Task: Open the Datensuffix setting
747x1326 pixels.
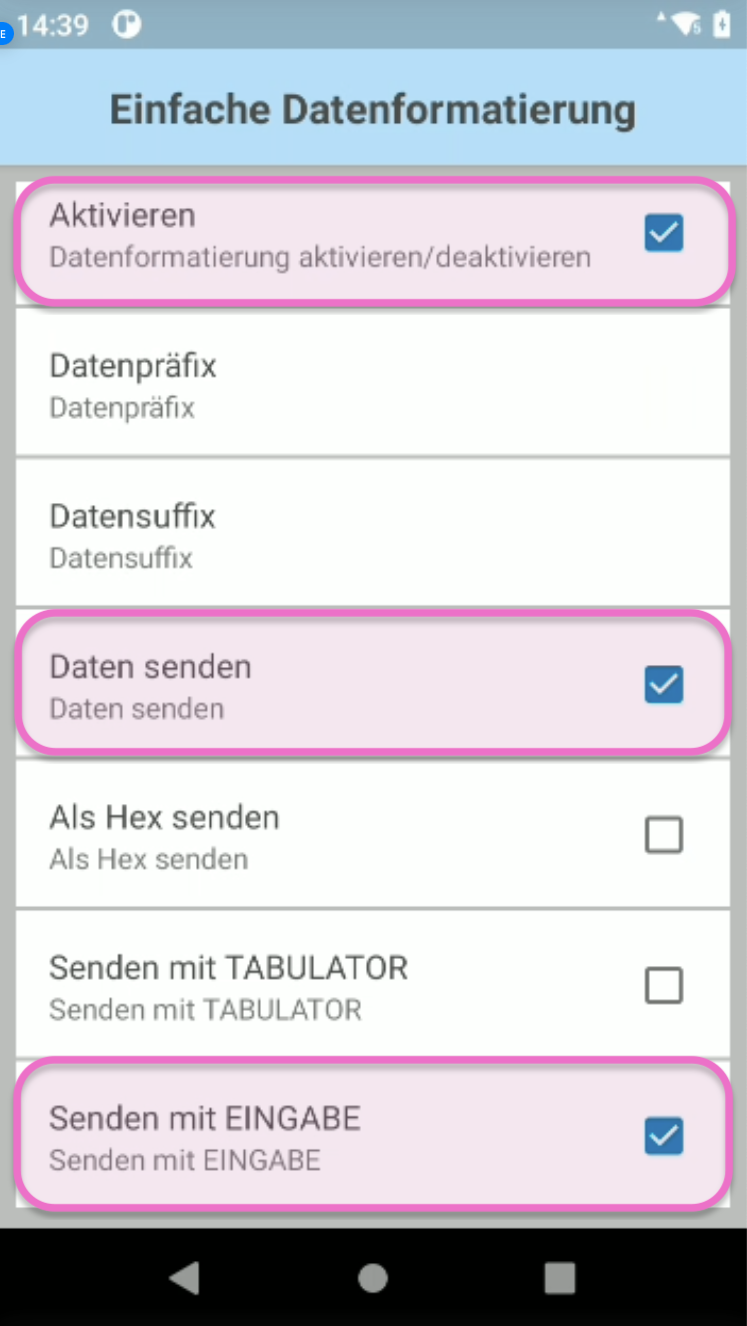Action: [372, 534]
